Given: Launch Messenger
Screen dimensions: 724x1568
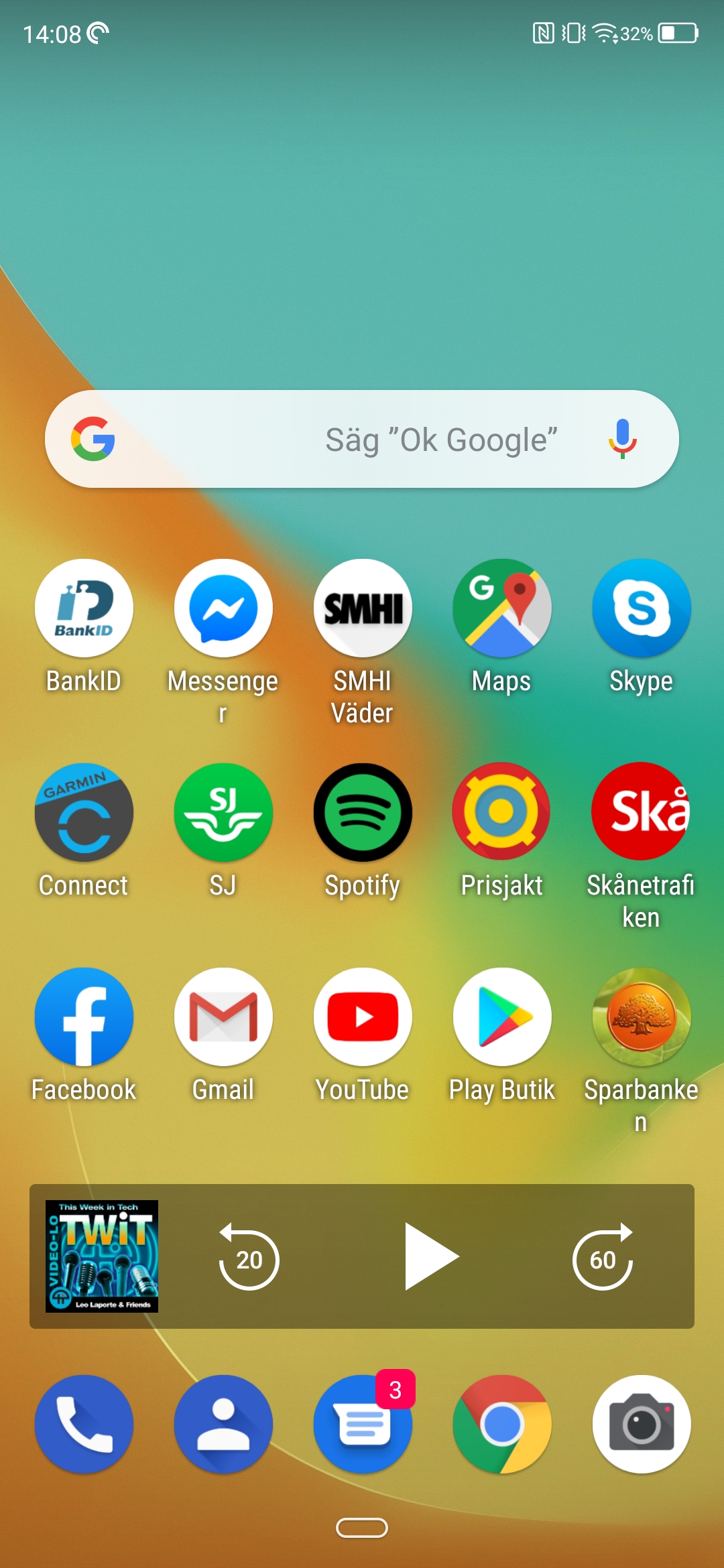Looking at the screenshot, I should [223, 608].
